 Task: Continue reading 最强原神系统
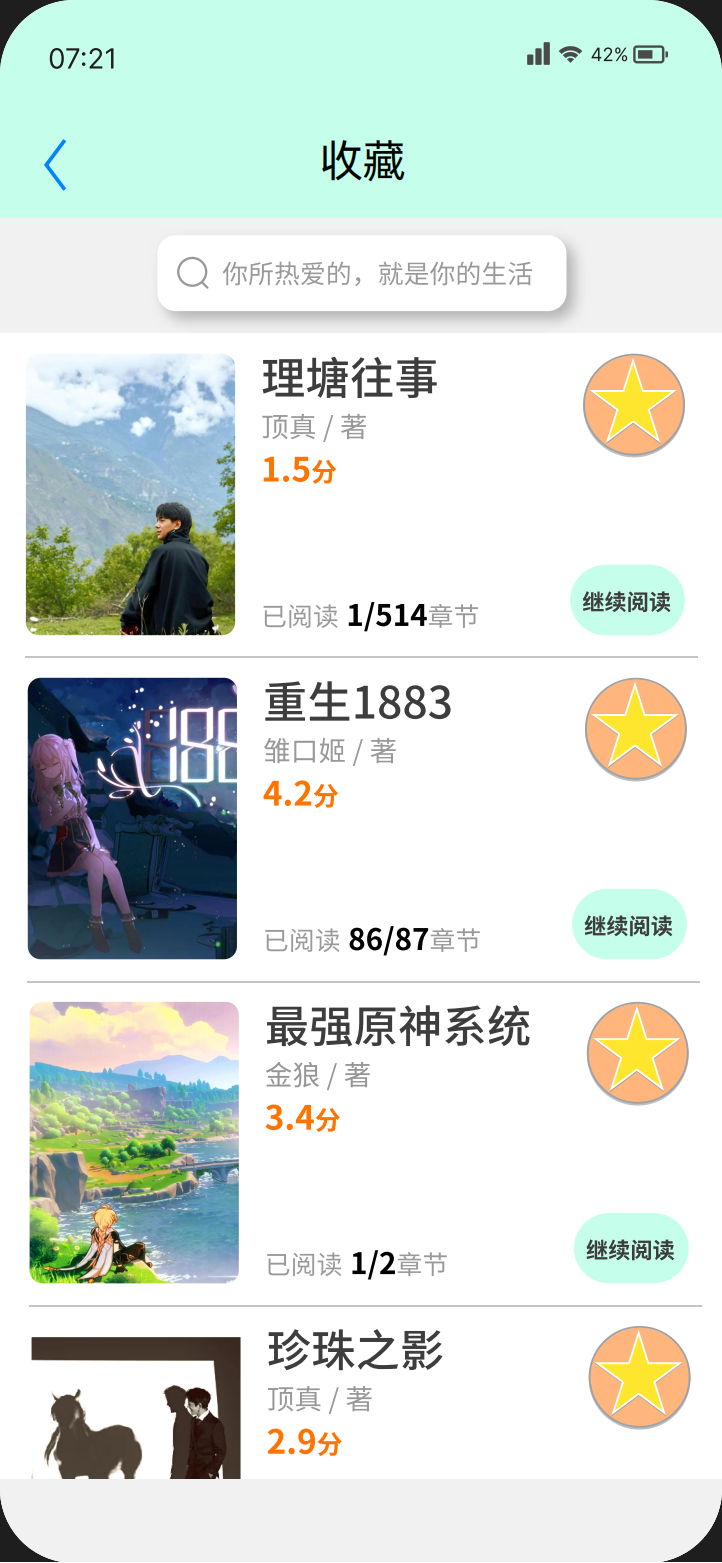pyautogui.click(x=631, y=1247)
